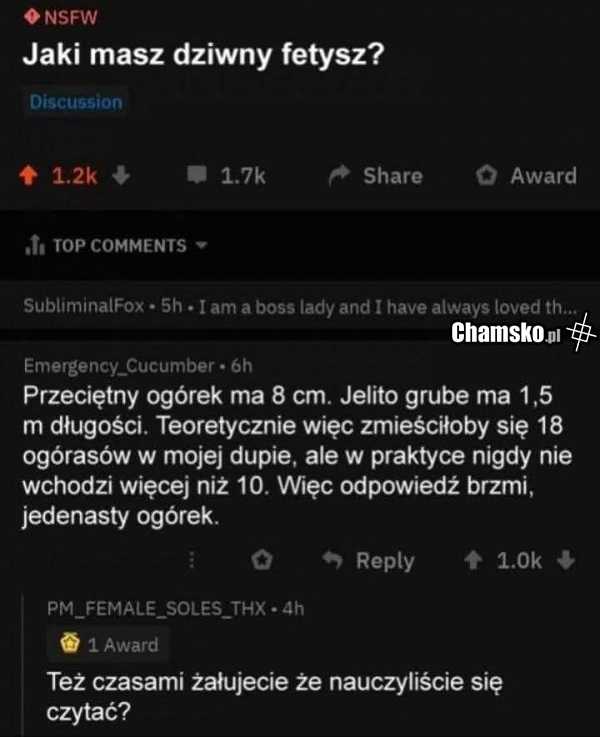The image size is (600, 737).
Task: Open the 1.7k comments on the post
Action: 226,176
